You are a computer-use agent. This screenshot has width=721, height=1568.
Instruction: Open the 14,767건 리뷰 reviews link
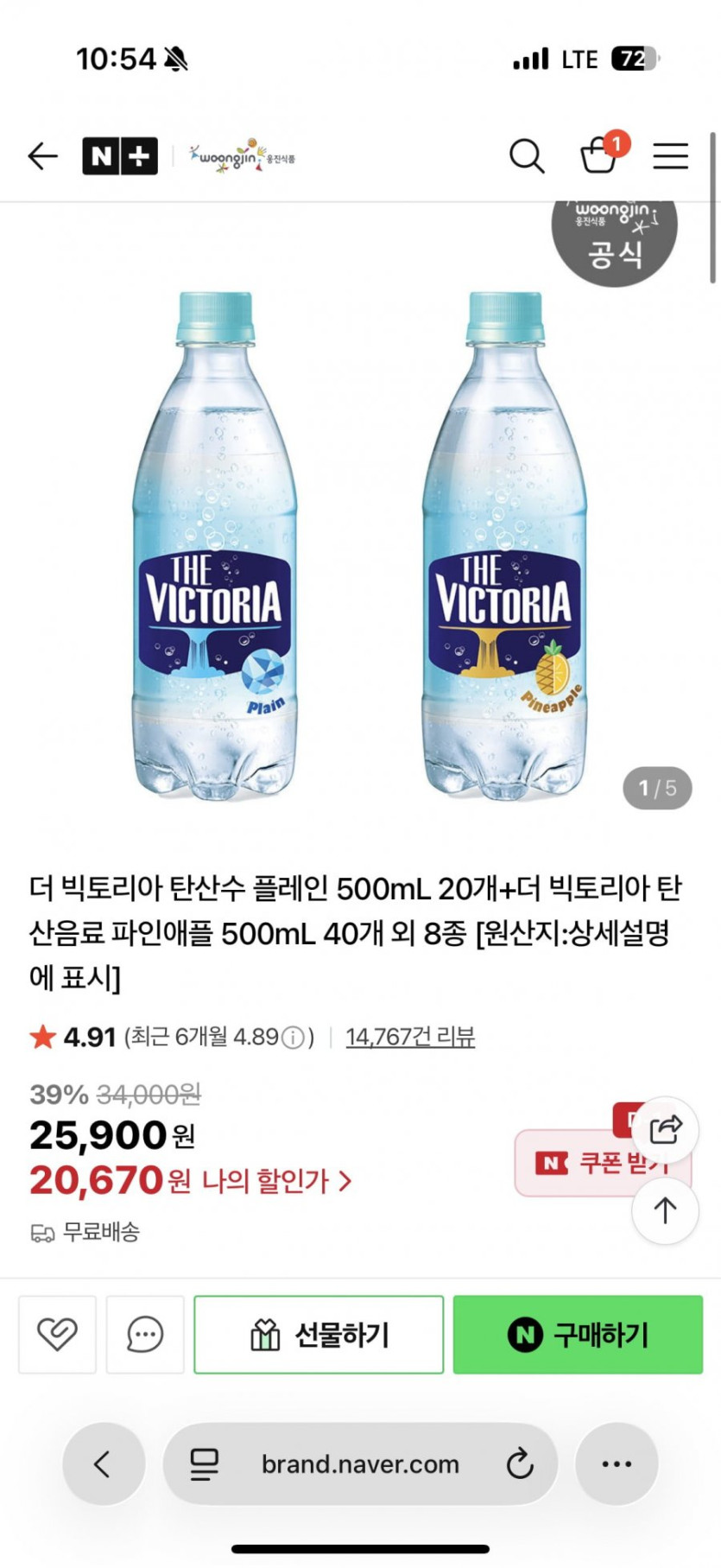(x=410, y=1037)
